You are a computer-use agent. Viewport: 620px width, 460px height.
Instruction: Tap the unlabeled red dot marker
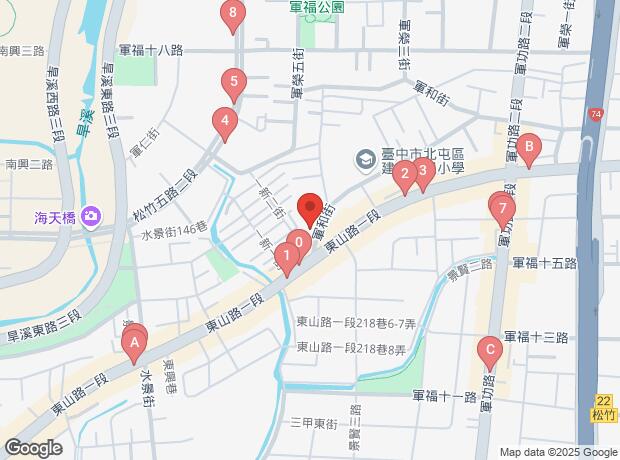tap(309, 207)
